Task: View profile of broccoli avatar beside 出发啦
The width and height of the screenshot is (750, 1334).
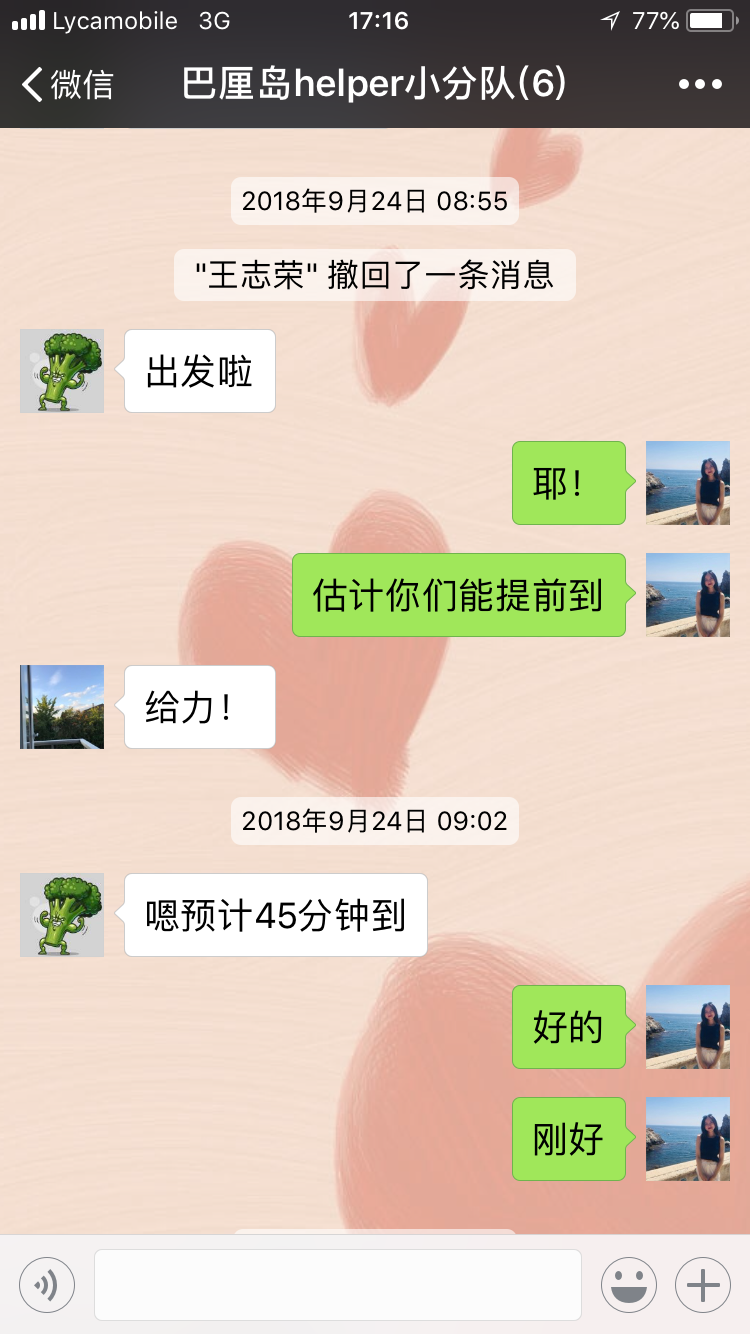Action: point(62,371)
